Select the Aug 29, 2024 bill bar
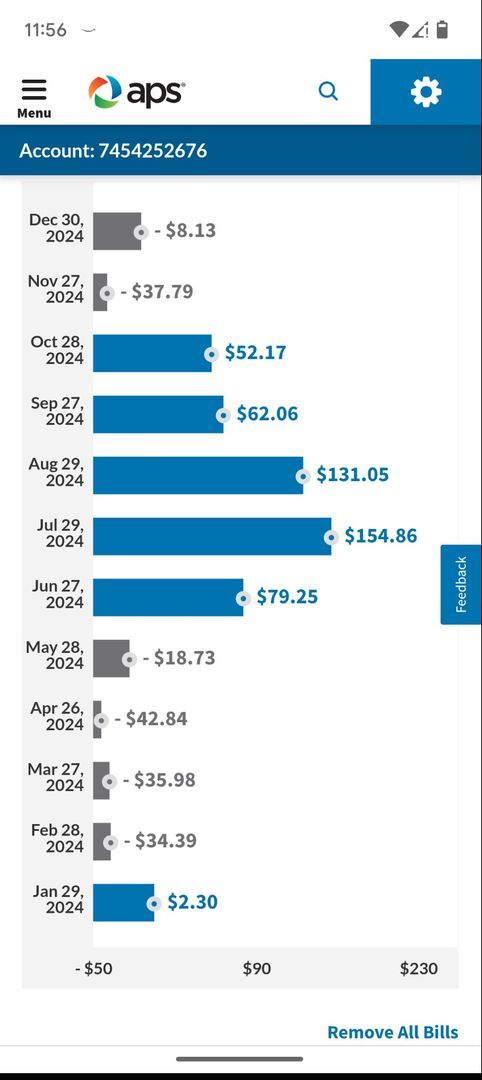482x1080 pixels. click(x=198, y=475)
